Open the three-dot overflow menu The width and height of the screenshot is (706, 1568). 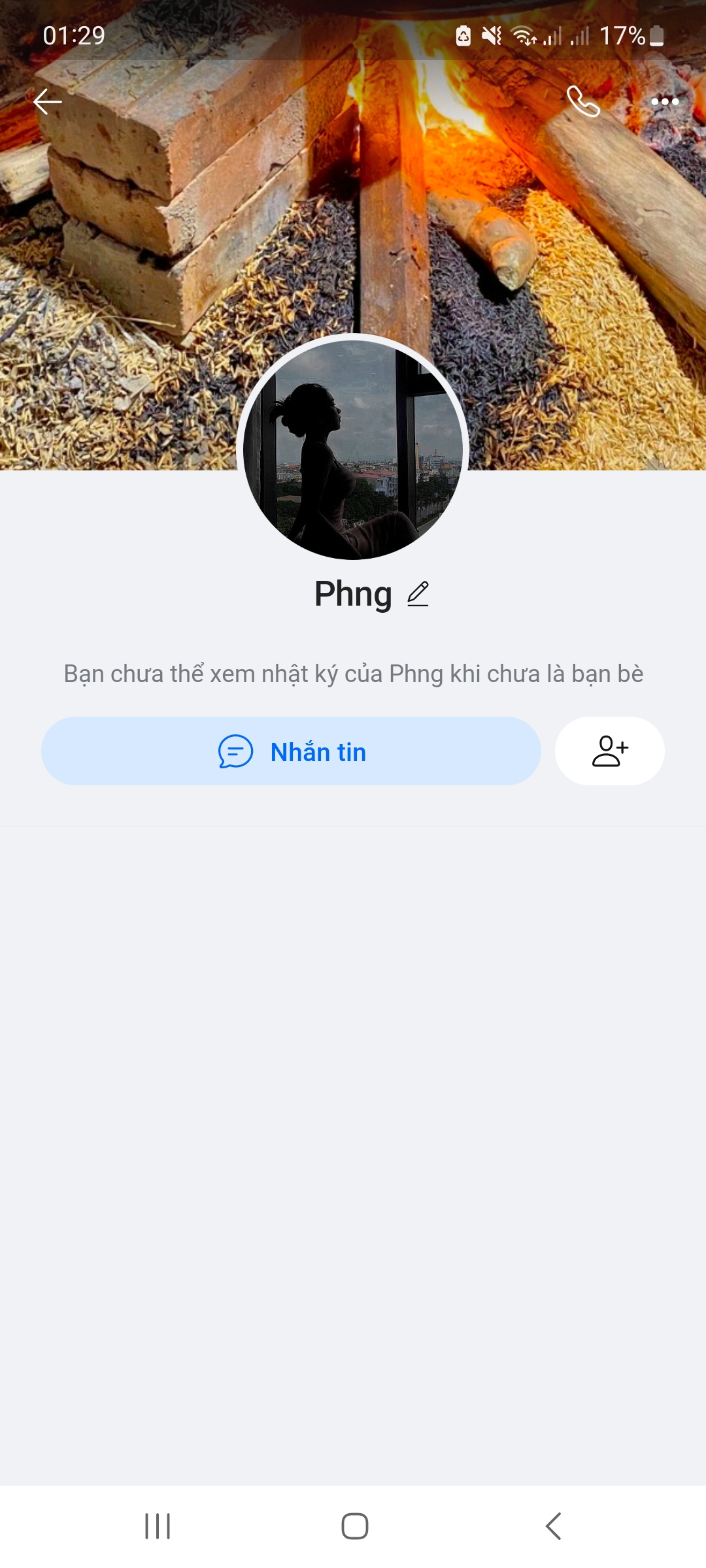click(665, 102)
